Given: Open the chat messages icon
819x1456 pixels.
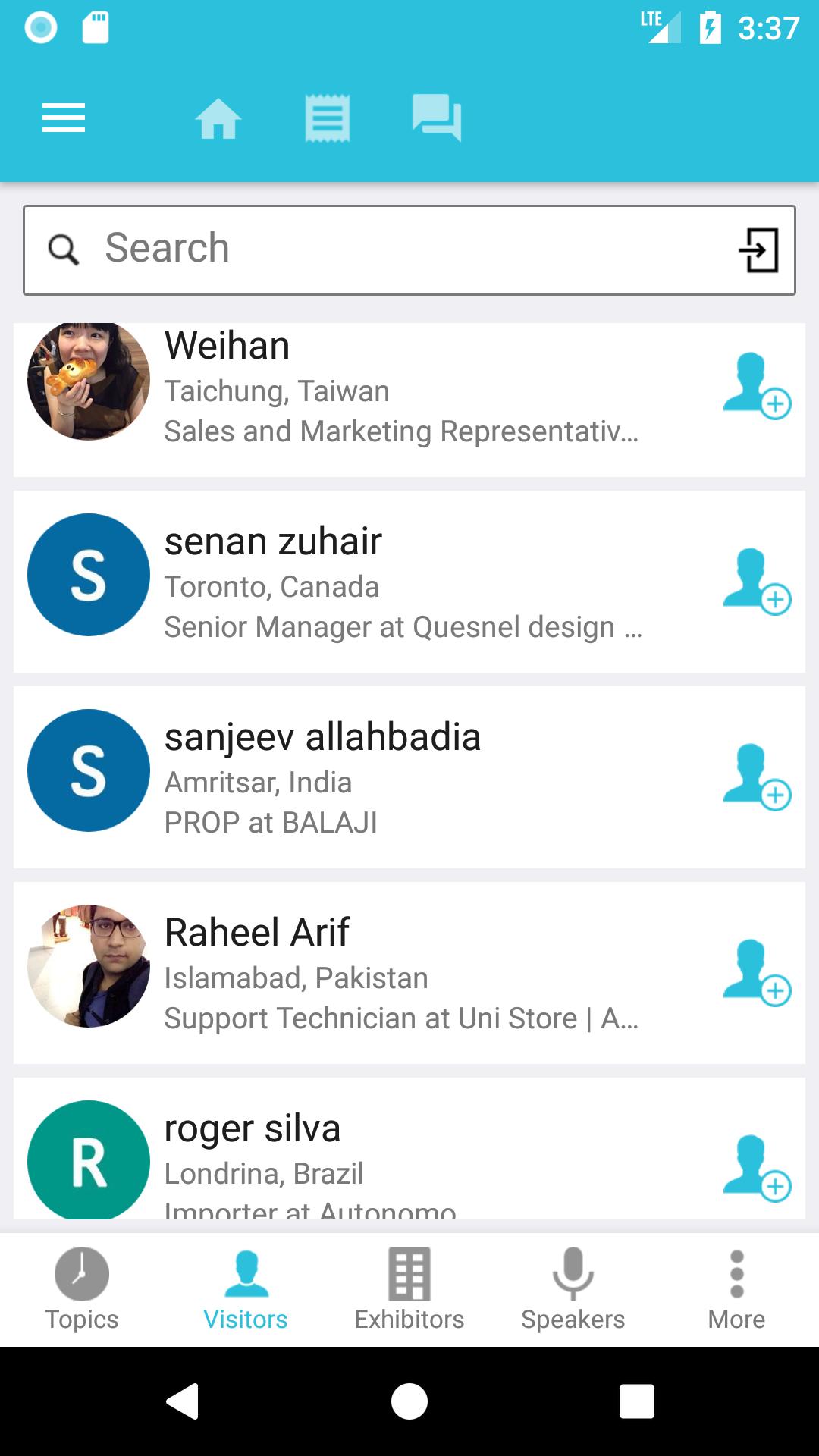Looking at the screenshot, I should tap(437, 119).
